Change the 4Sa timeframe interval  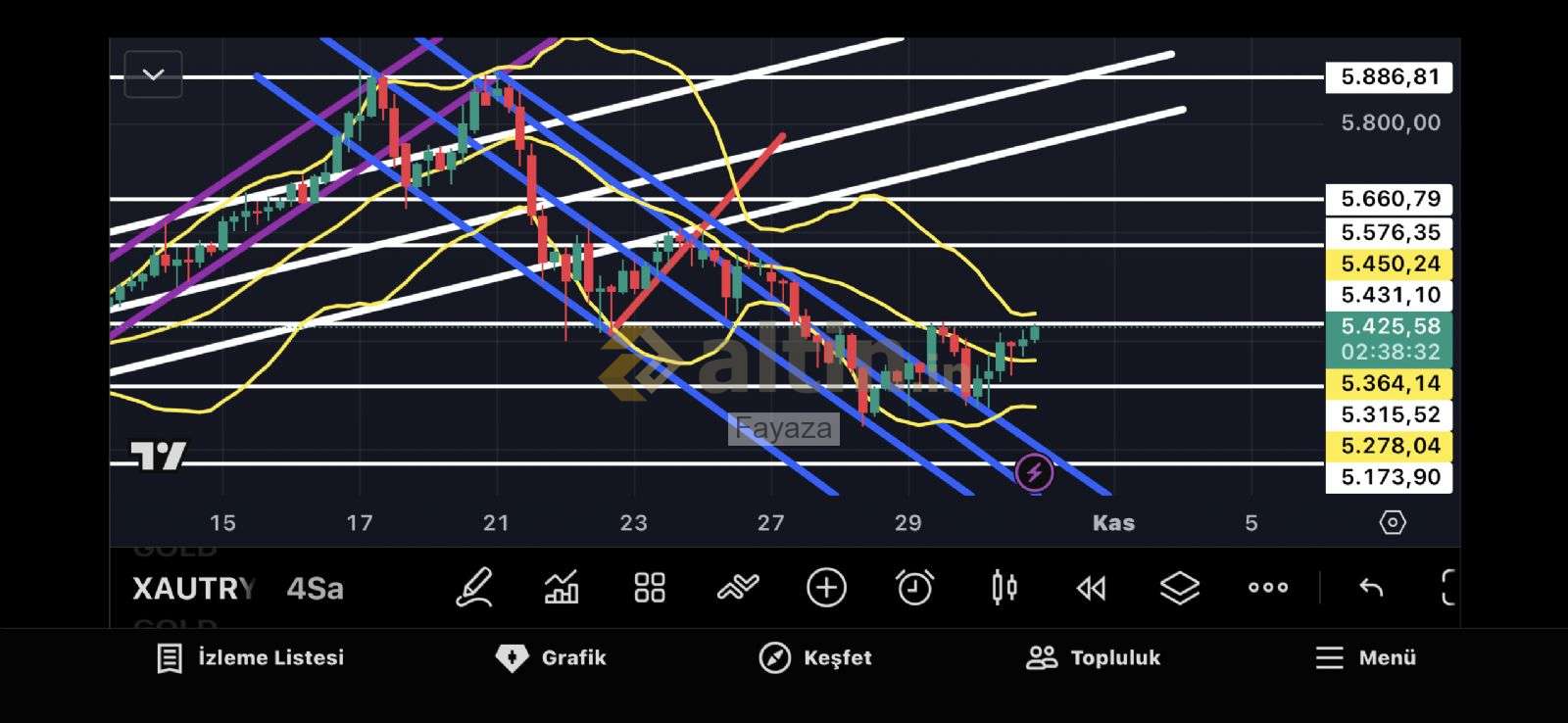tap(315, 589)
